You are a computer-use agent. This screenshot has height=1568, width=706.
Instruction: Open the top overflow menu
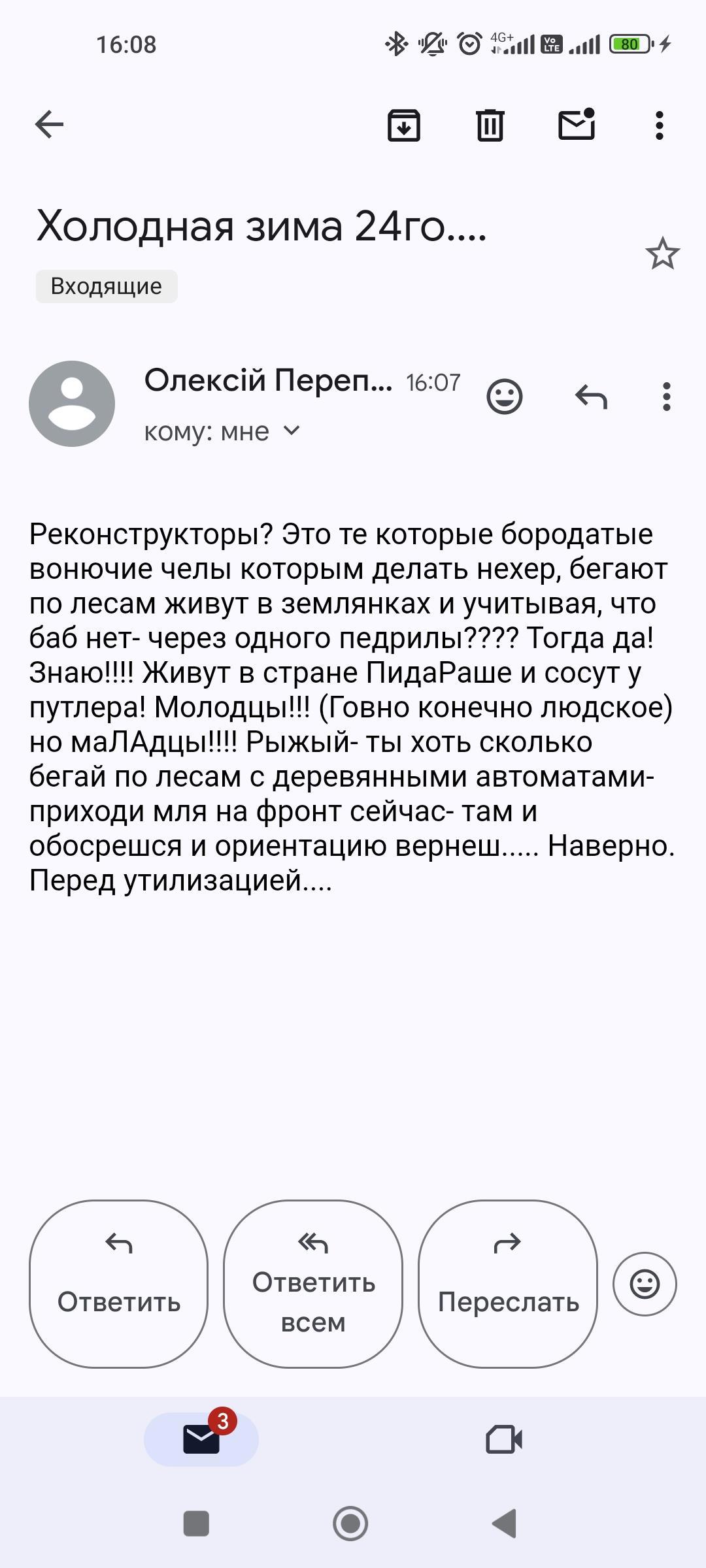click(659, 125)
